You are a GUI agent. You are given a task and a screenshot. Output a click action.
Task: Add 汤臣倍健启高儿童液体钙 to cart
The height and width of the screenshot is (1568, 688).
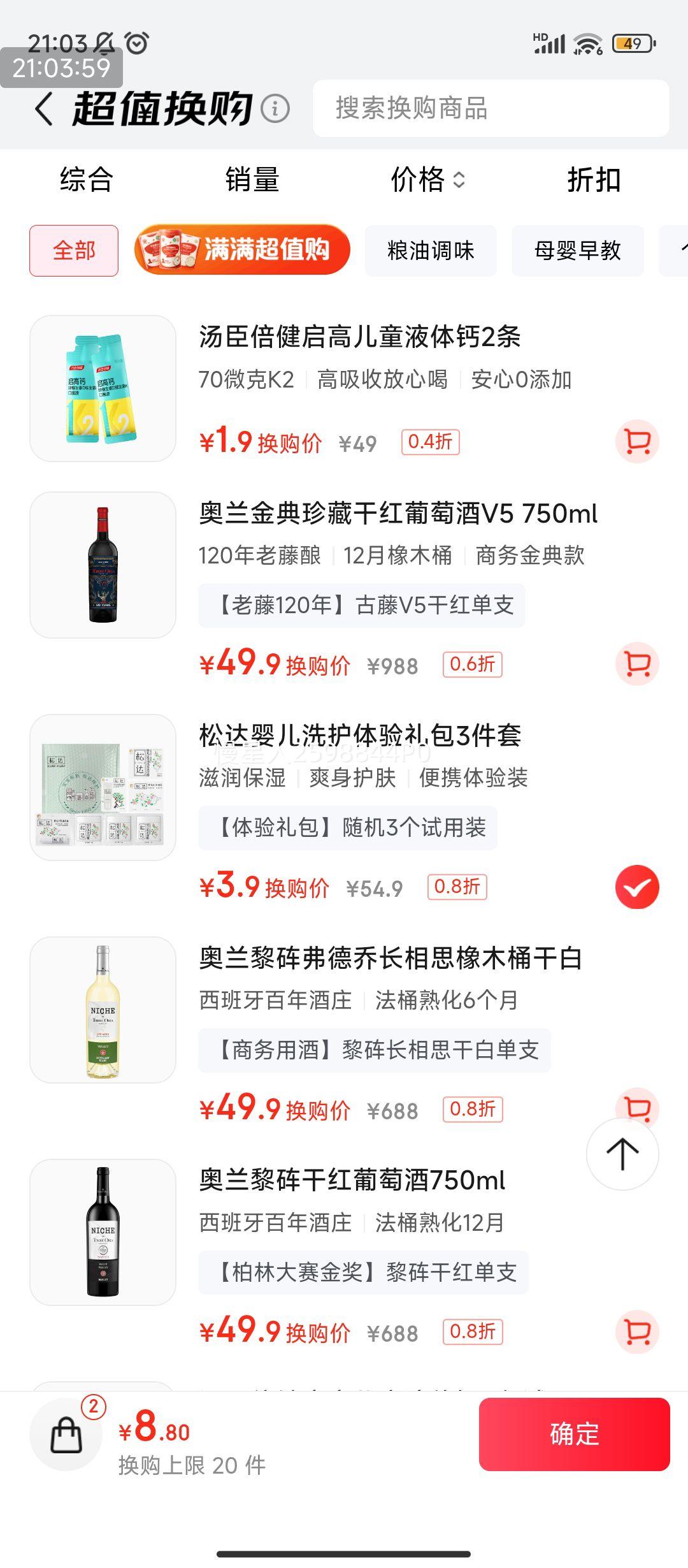tap(637, 441)
